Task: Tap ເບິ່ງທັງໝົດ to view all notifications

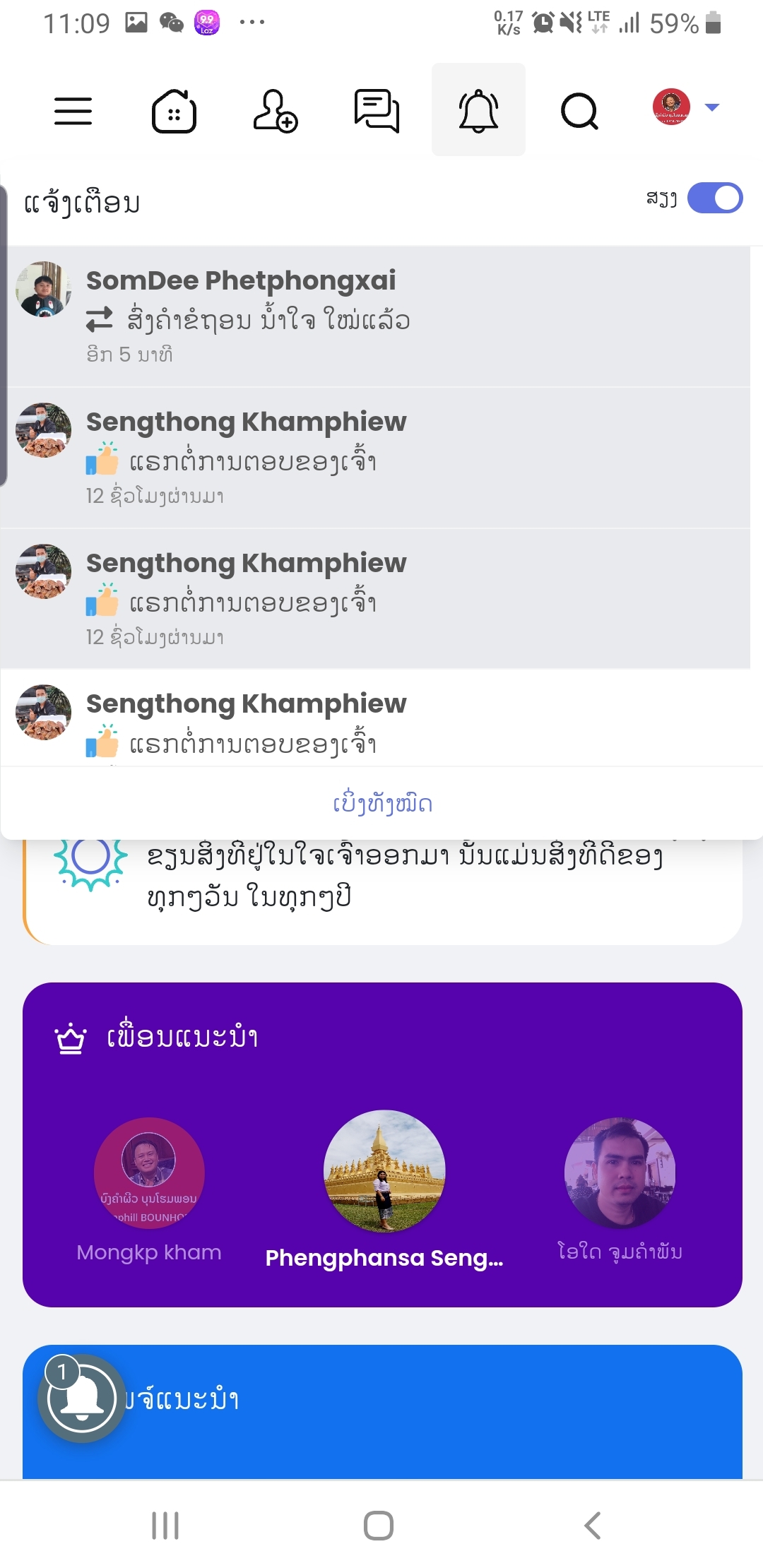Action: coord(382,804)
